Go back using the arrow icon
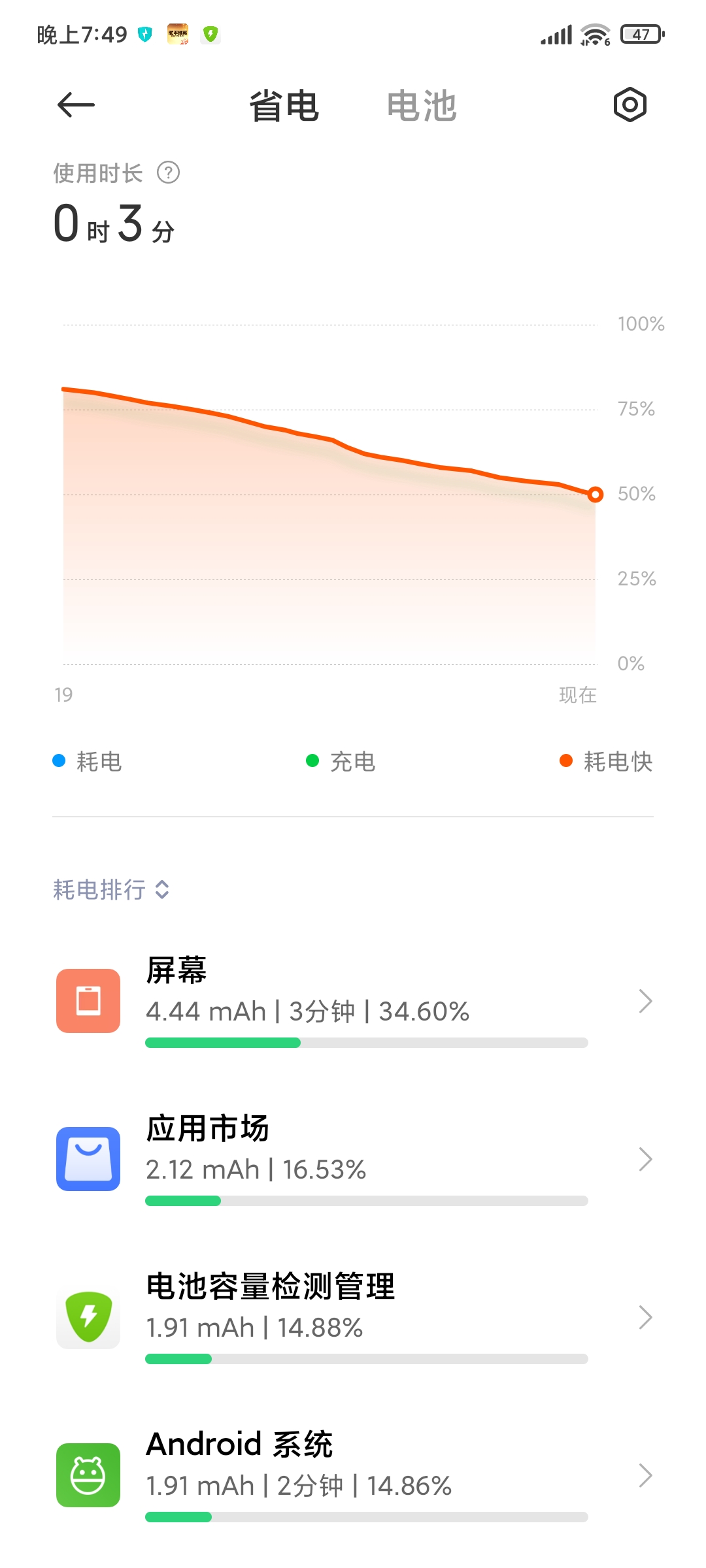706x1568 pixels. tap(76, 105)
